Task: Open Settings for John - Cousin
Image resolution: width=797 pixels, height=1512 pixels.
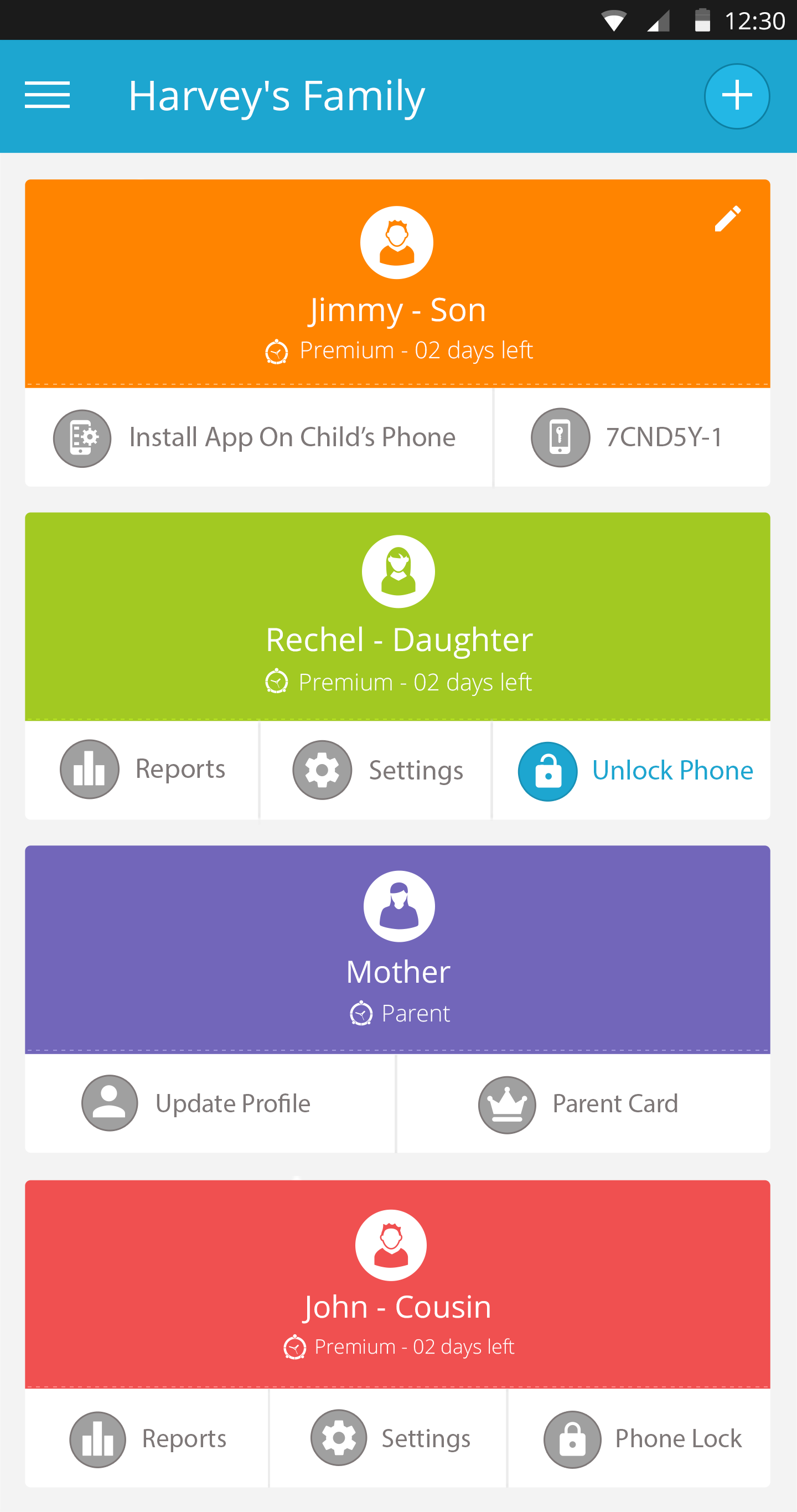Action: tap(389, 1438)
